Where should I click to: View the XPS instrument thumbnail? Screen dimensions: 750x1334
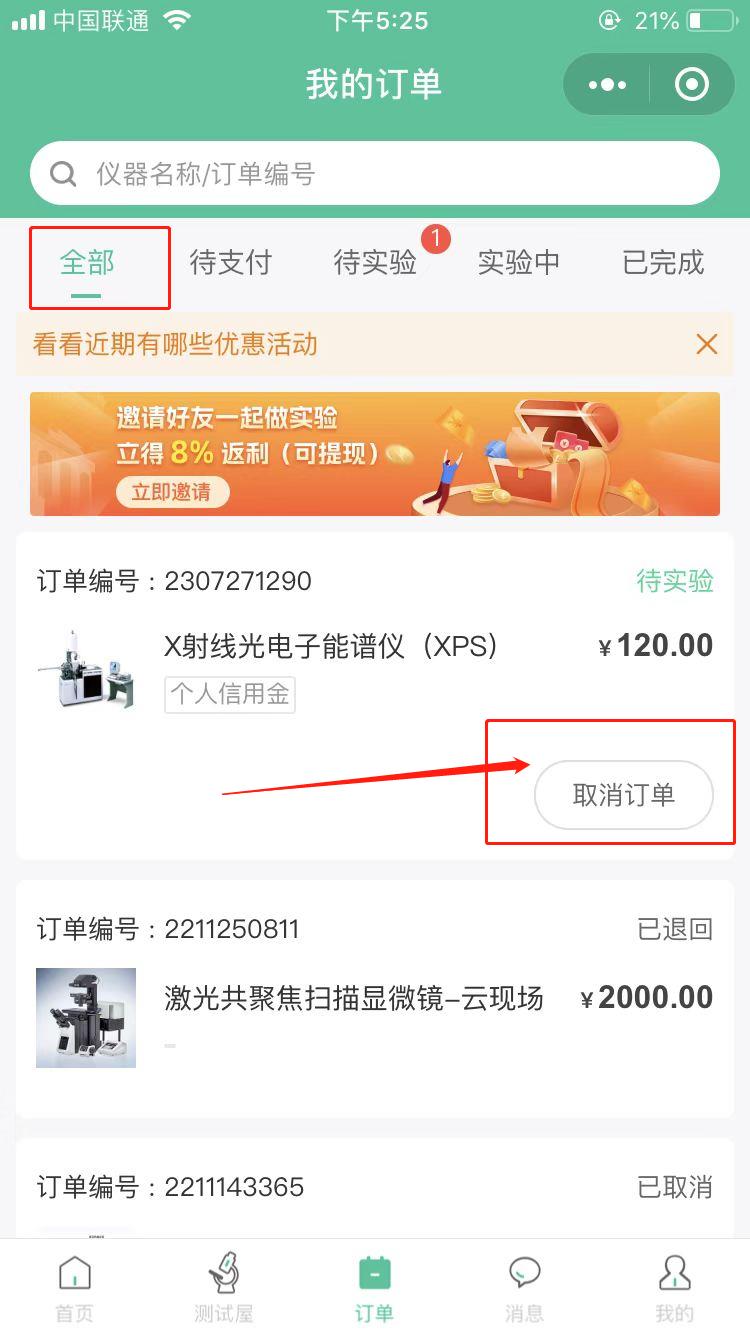(86, 668)
